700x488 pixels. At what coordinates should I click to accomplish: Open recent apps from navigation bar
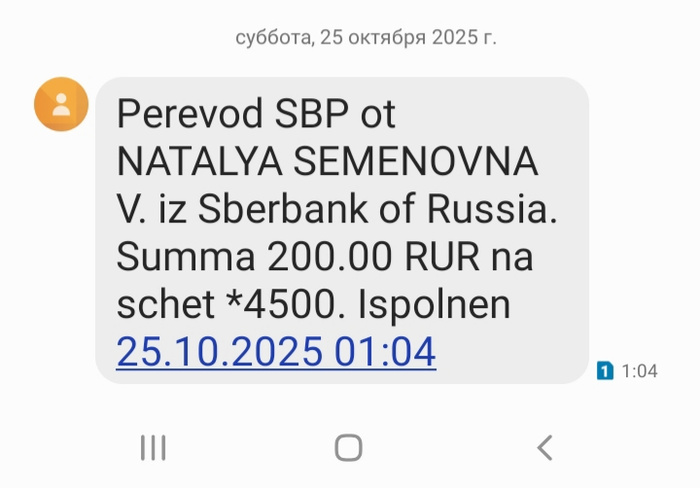(153, 448)
